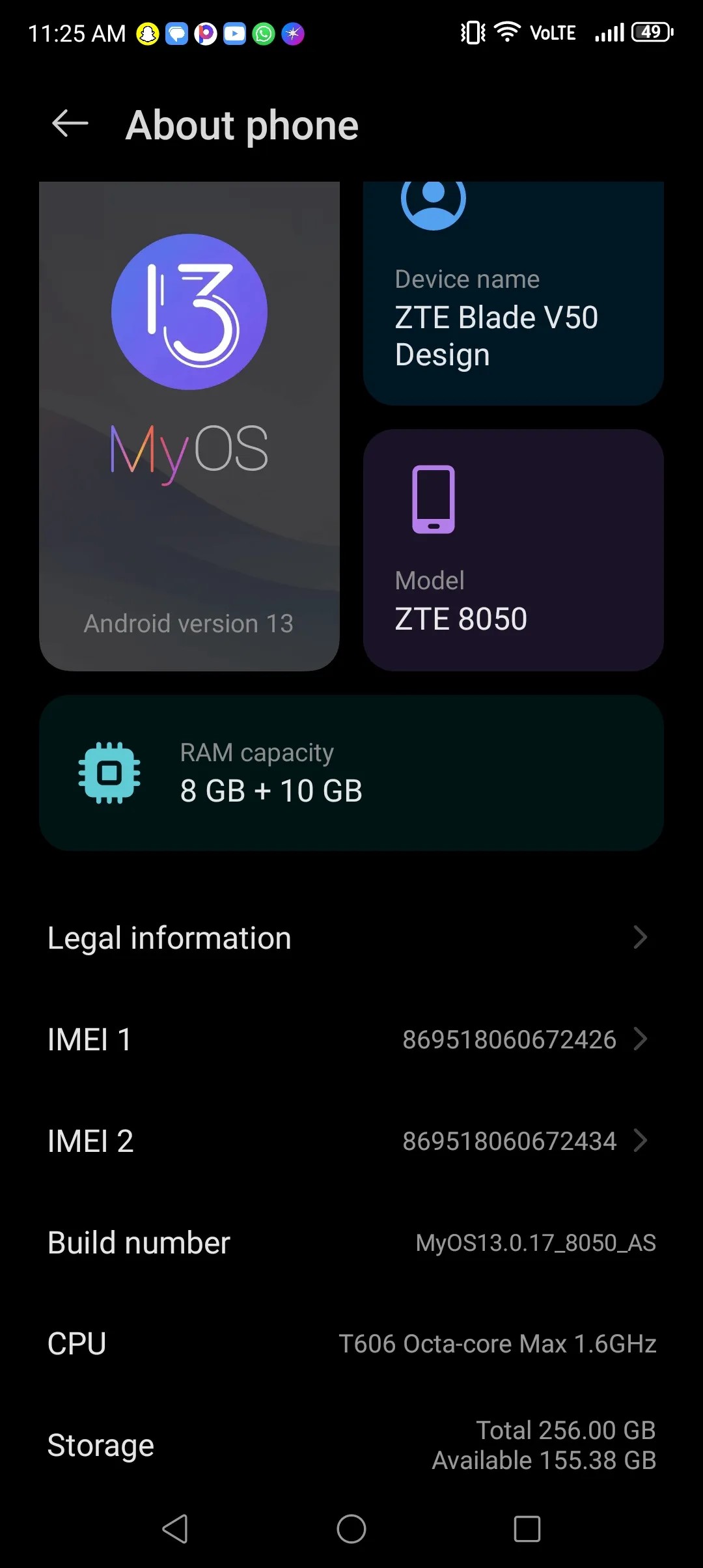Tap the blue messages notification icon
703x1568 pixels.
click(176, 34)
